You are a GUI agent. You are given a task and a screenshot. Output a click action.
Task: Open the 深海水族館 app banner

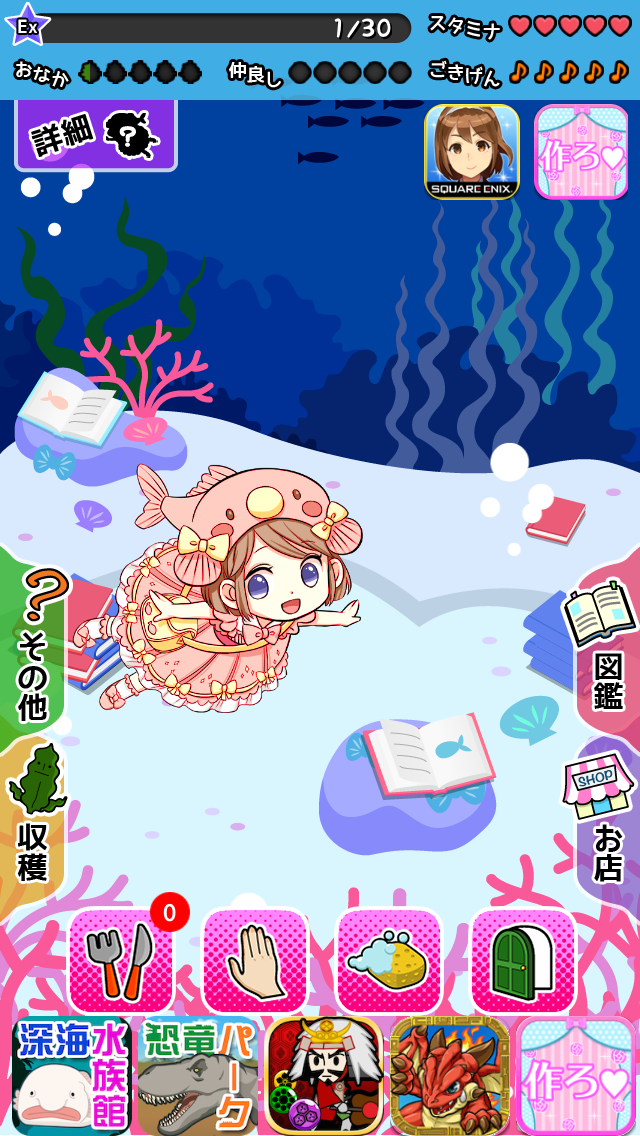pyautogui.click(x=70, y=1076)
